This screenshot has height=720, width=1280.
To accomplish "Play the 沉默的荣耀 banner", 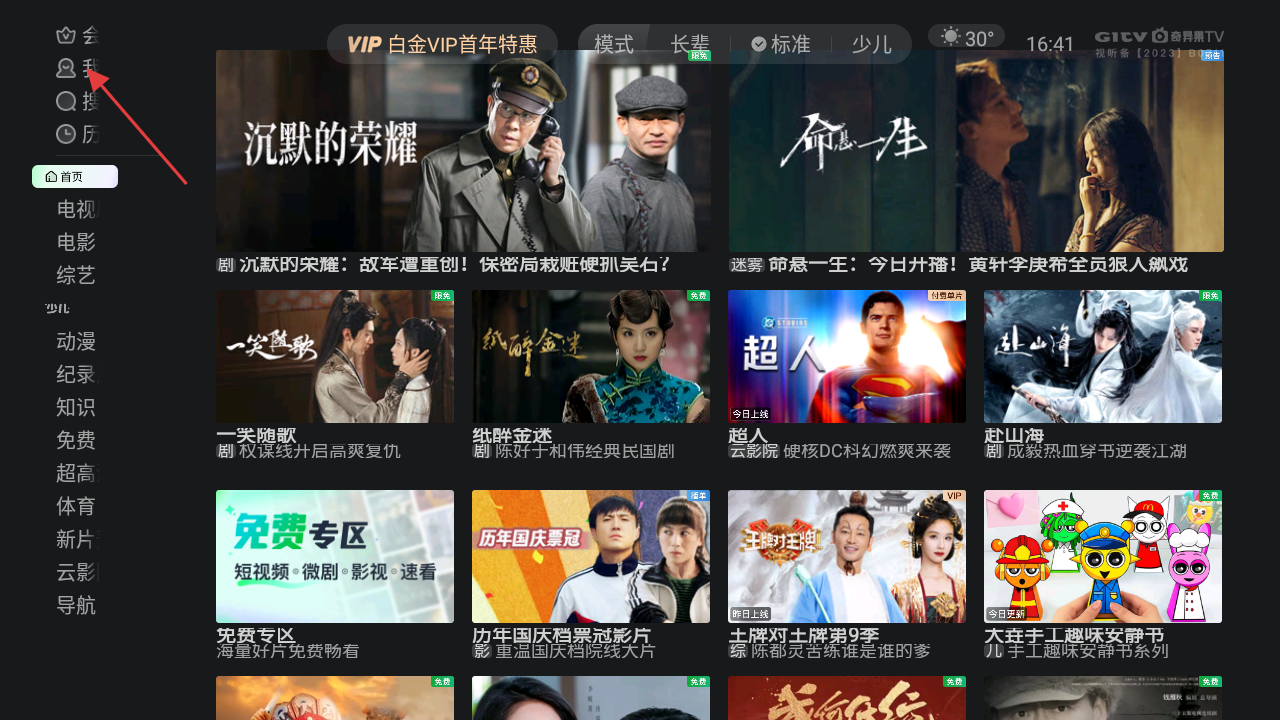I will (x=463, y=151).
